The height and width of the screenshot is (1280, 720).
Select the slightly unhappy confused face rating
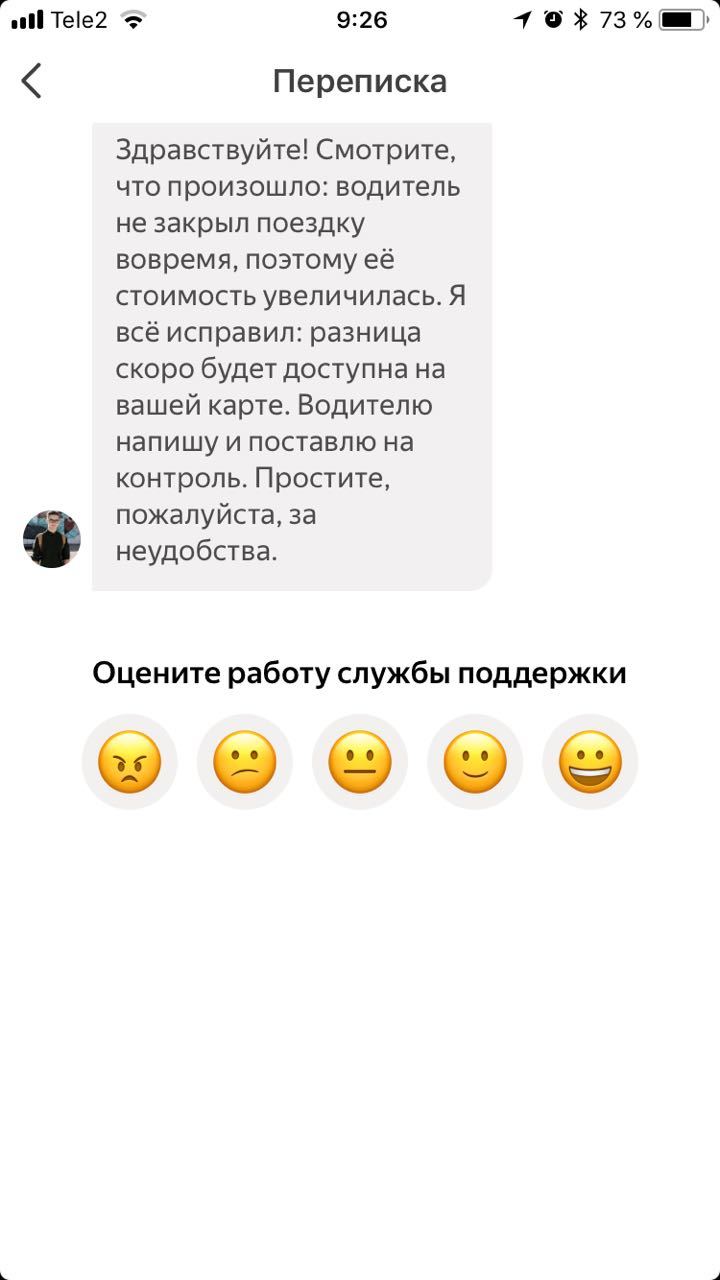(245, 762)
